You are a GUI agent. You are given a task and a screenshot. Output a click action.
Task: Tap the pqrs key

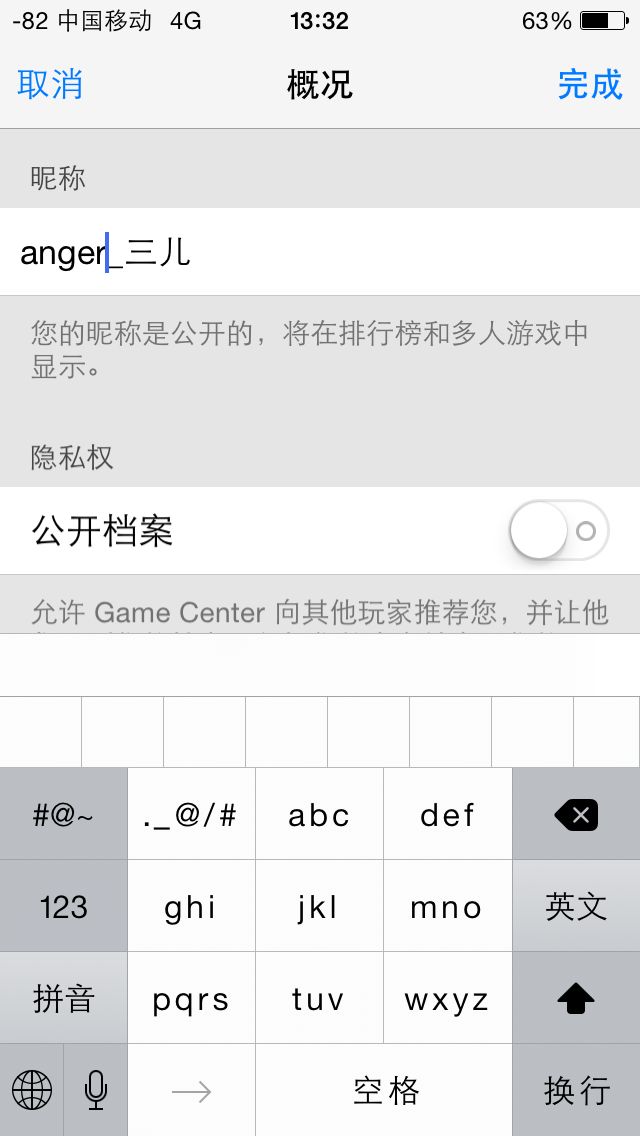tap(191, 999)
